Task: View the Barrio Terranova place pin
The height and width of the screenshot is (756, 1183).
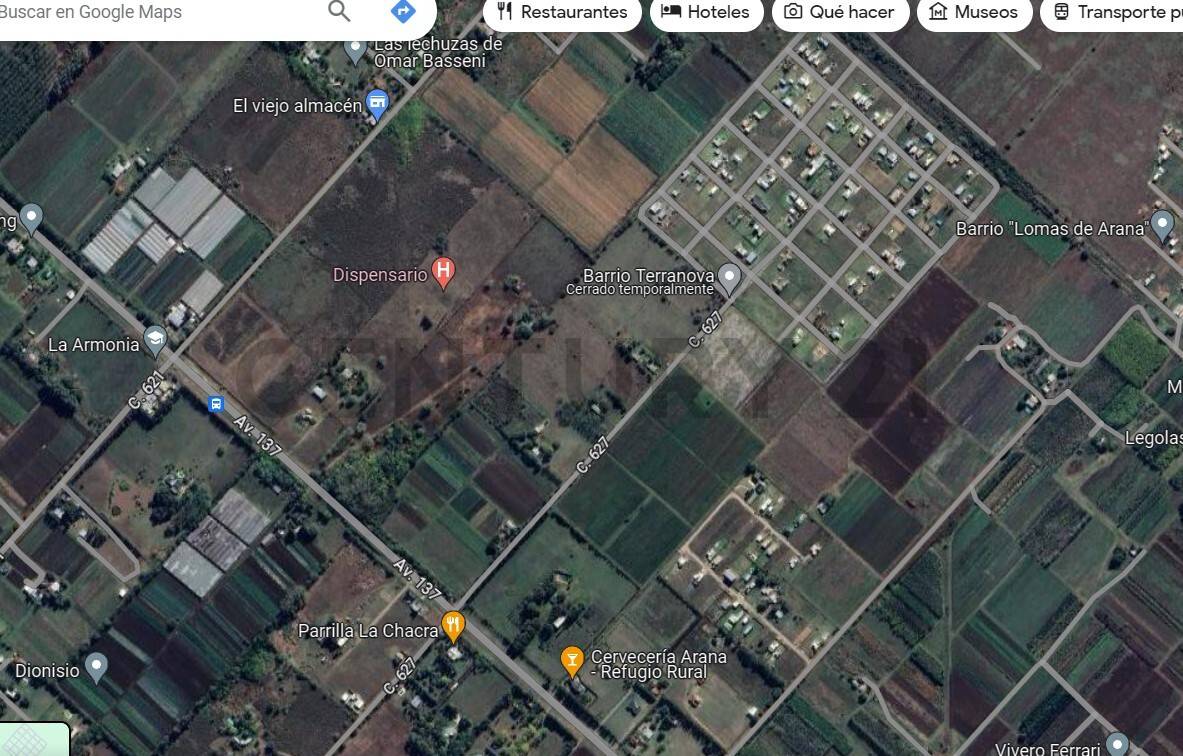Action: (x=730, y=277)
